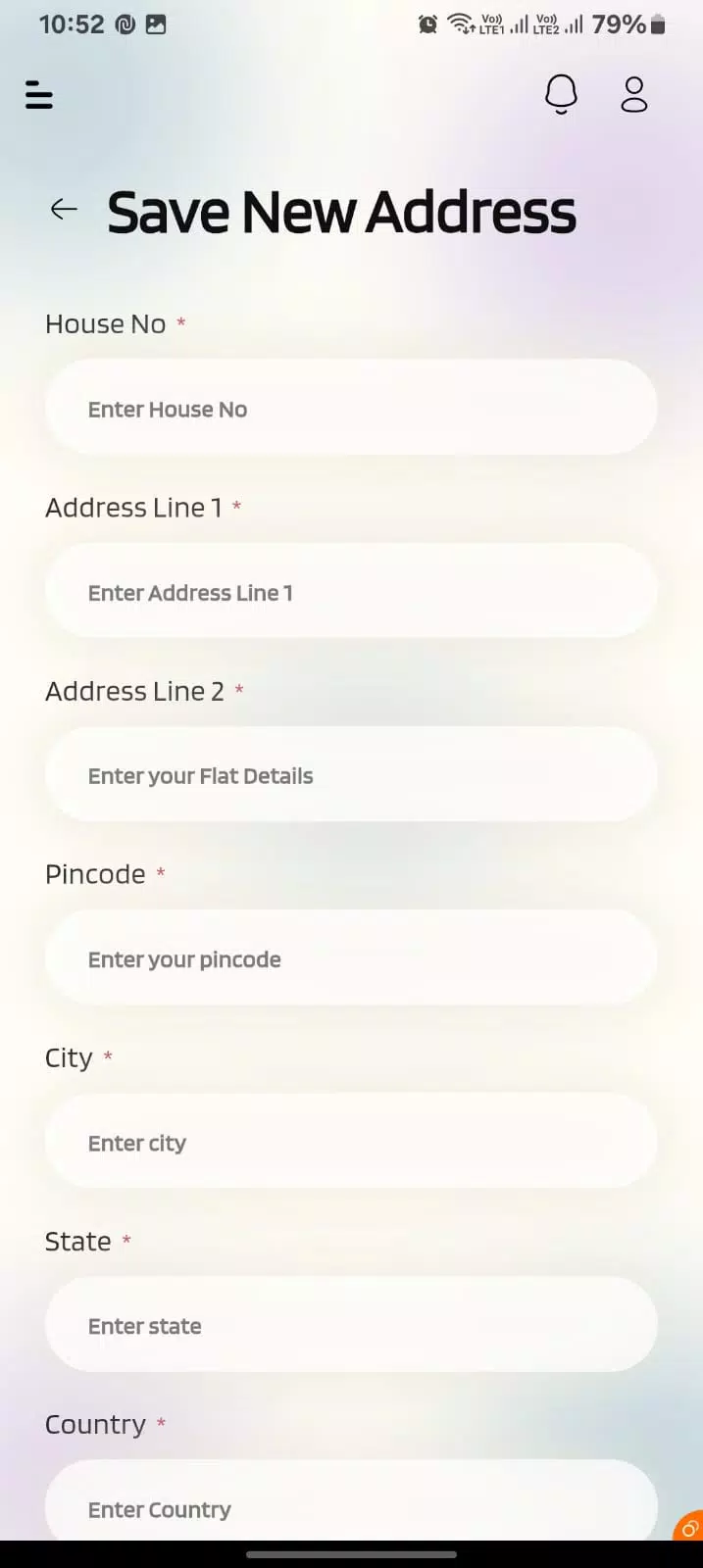Focus the Enter state field

click(351, 1325)
